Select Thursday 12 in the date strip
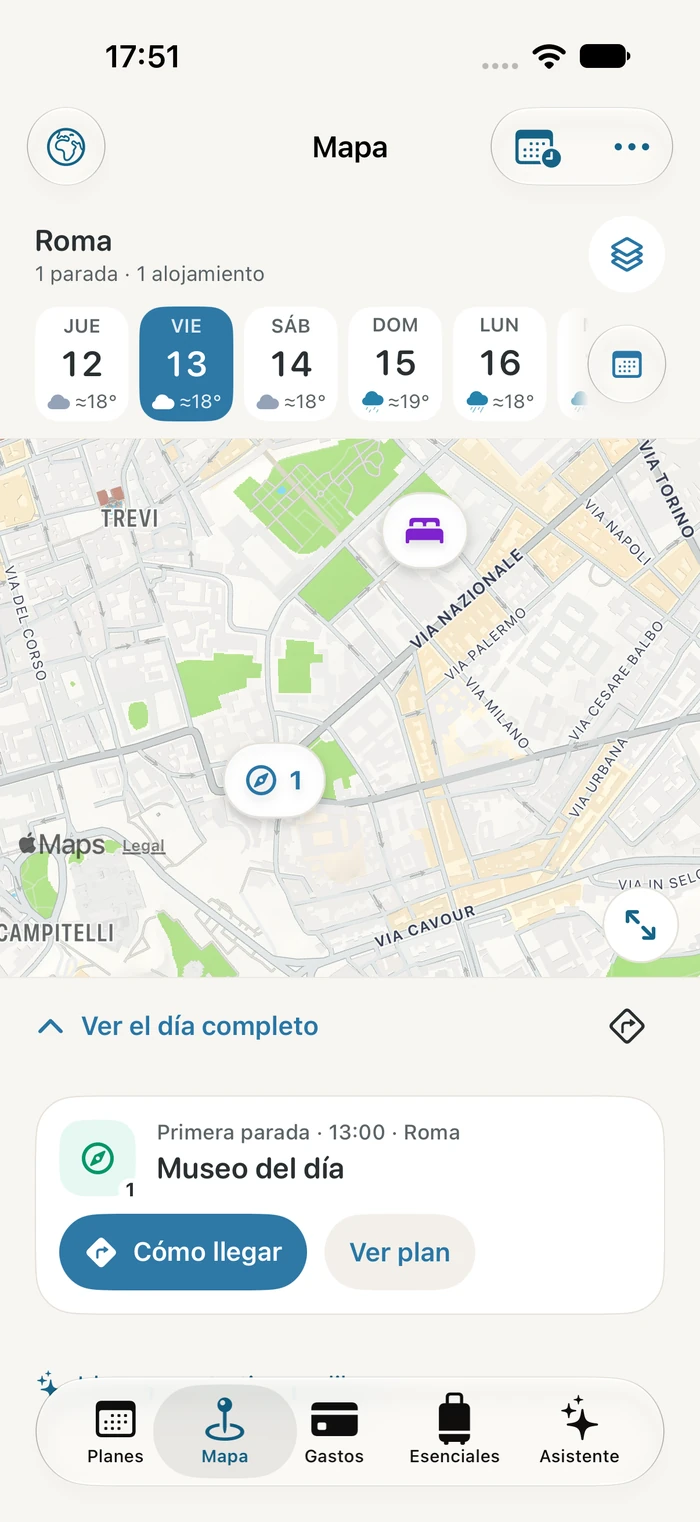The width and height of the screenshot is (700, 1522). pos(82,364)
